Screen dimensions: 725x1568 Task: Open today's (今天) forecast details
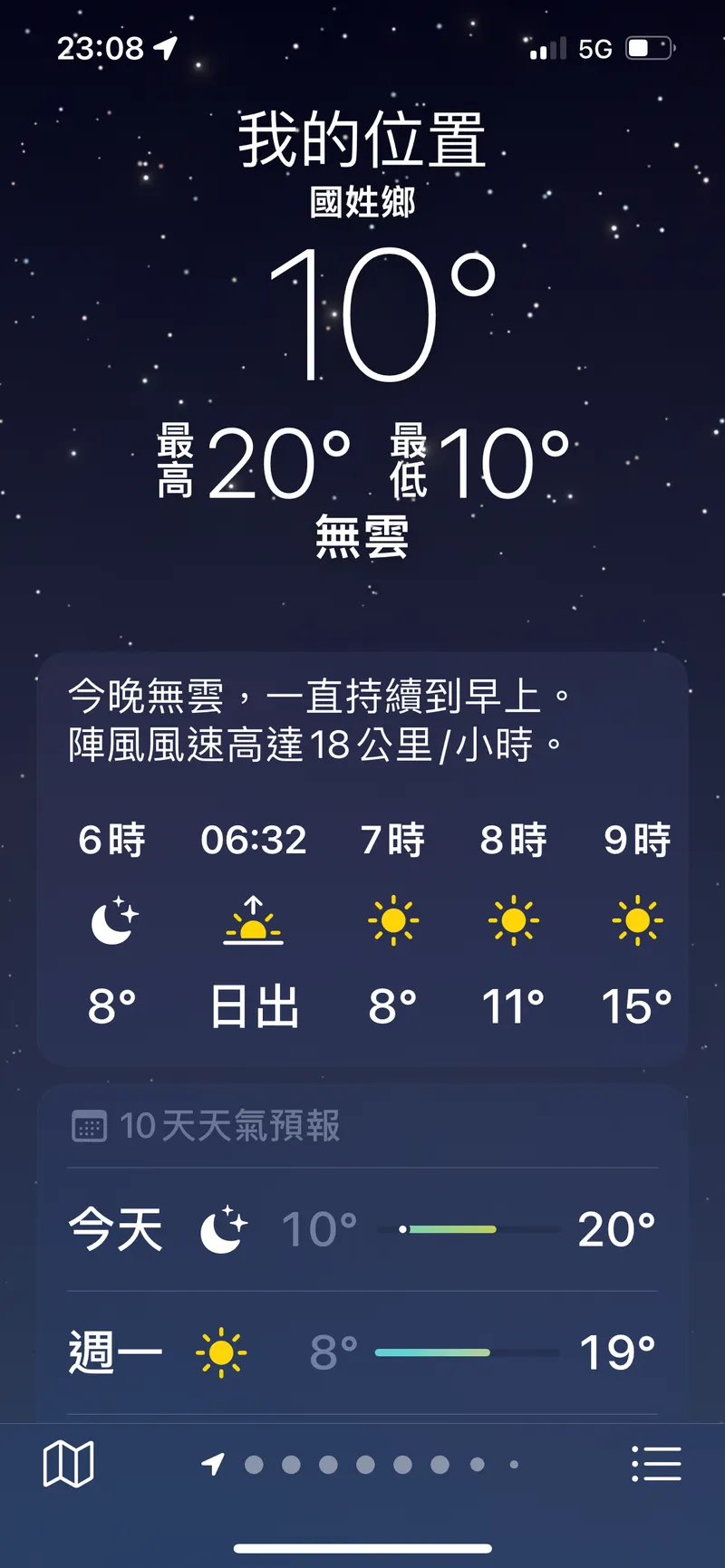tap(362, 1229)
